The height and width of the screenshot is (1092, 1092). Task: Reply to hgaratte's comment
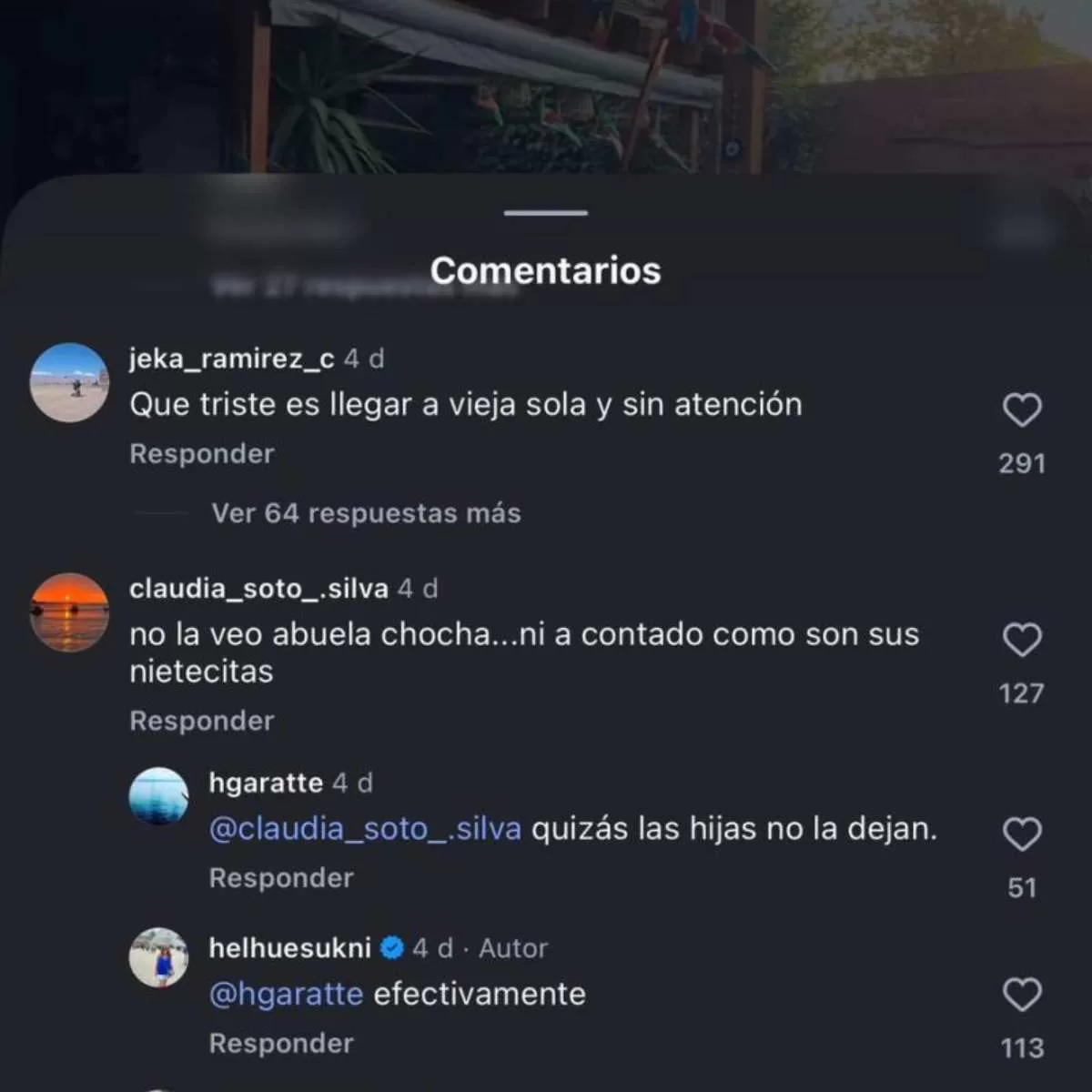pyautogui.click(x=280, y=878)
